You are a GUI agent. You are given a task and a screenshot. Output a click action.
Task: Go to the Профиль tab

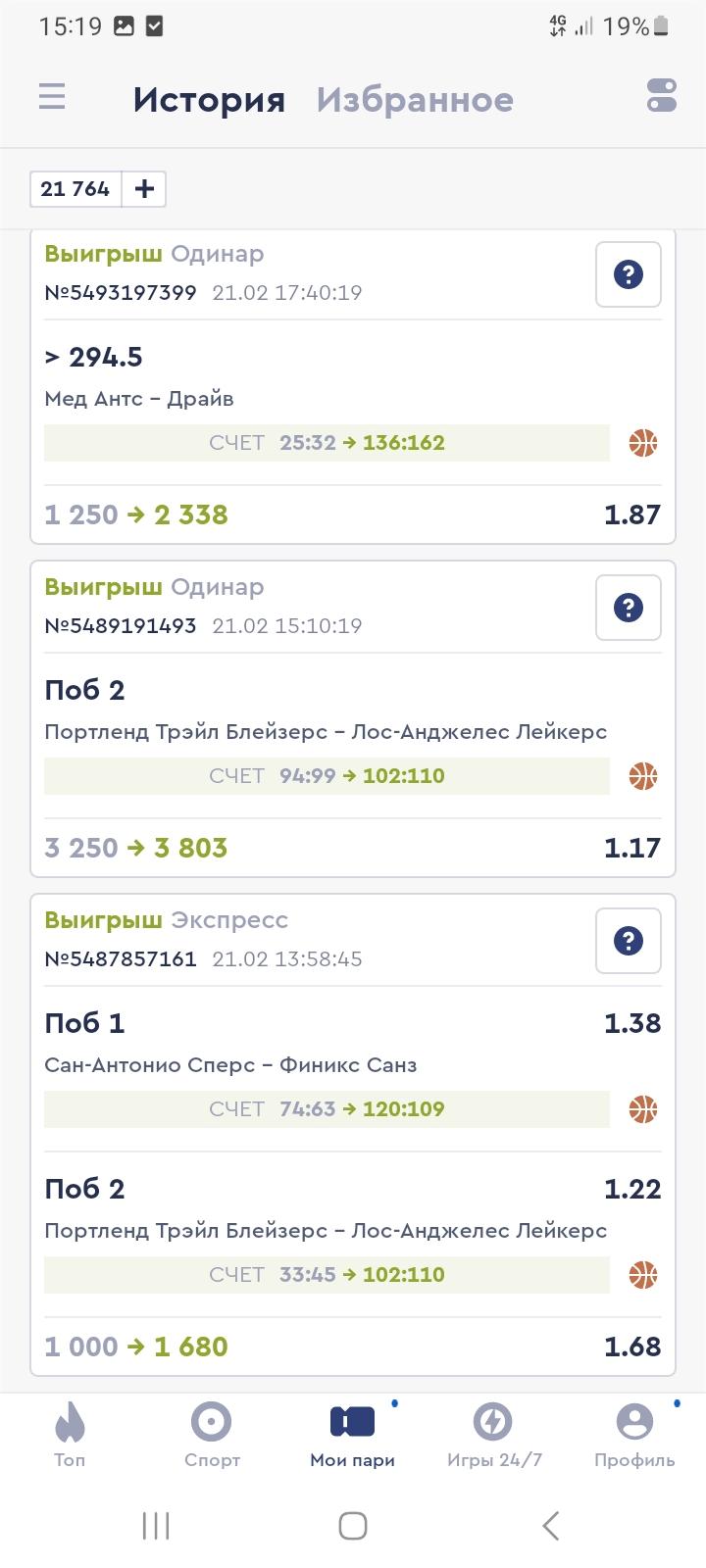(x=634, y=1435)
